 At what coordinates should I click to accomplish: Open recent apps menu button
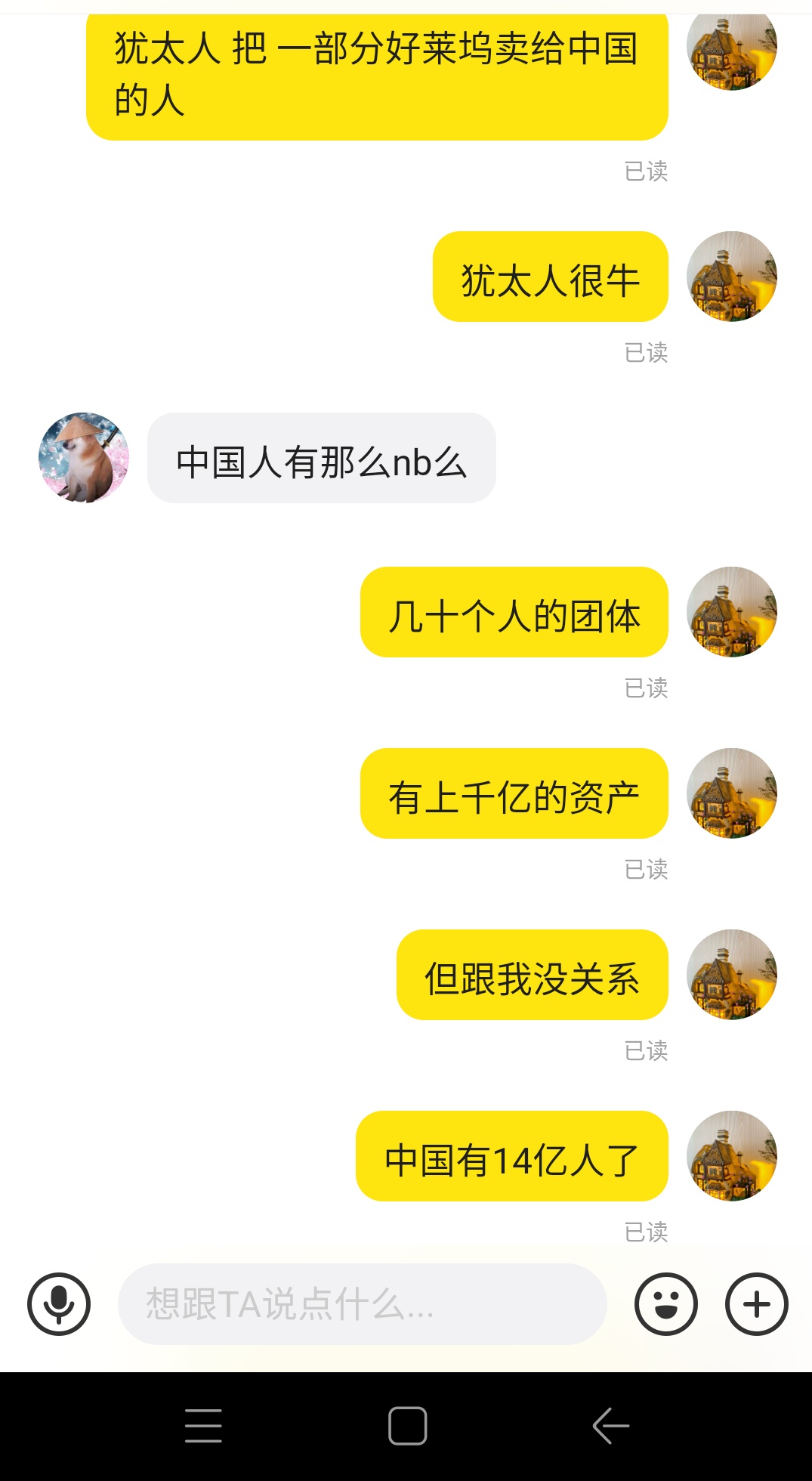tap(203, 1426)
